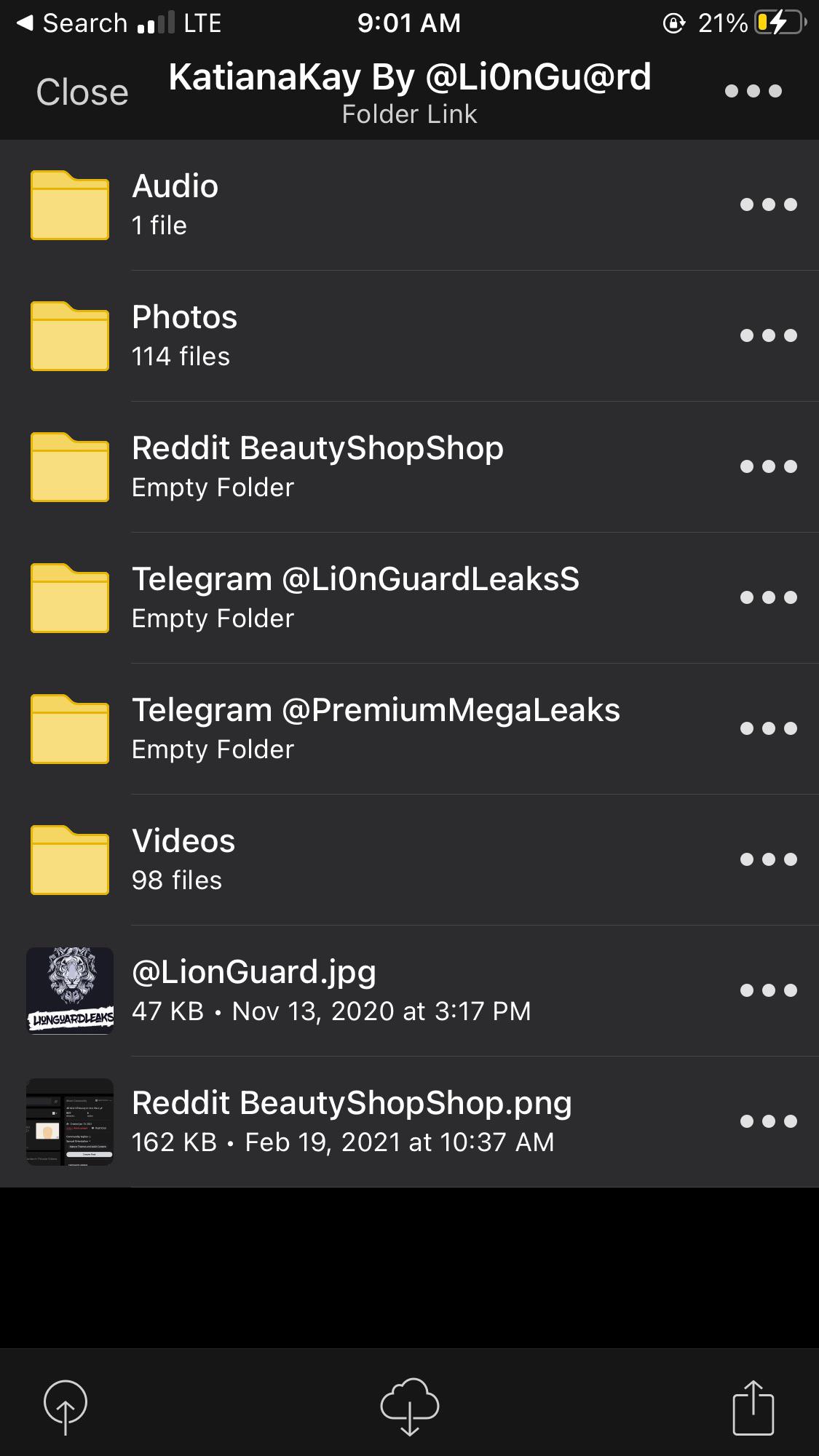819x1456 pixels.
Task: Show options for Telegram @Li0nGuardLeaksS folder
Action: tap(768, 597)
